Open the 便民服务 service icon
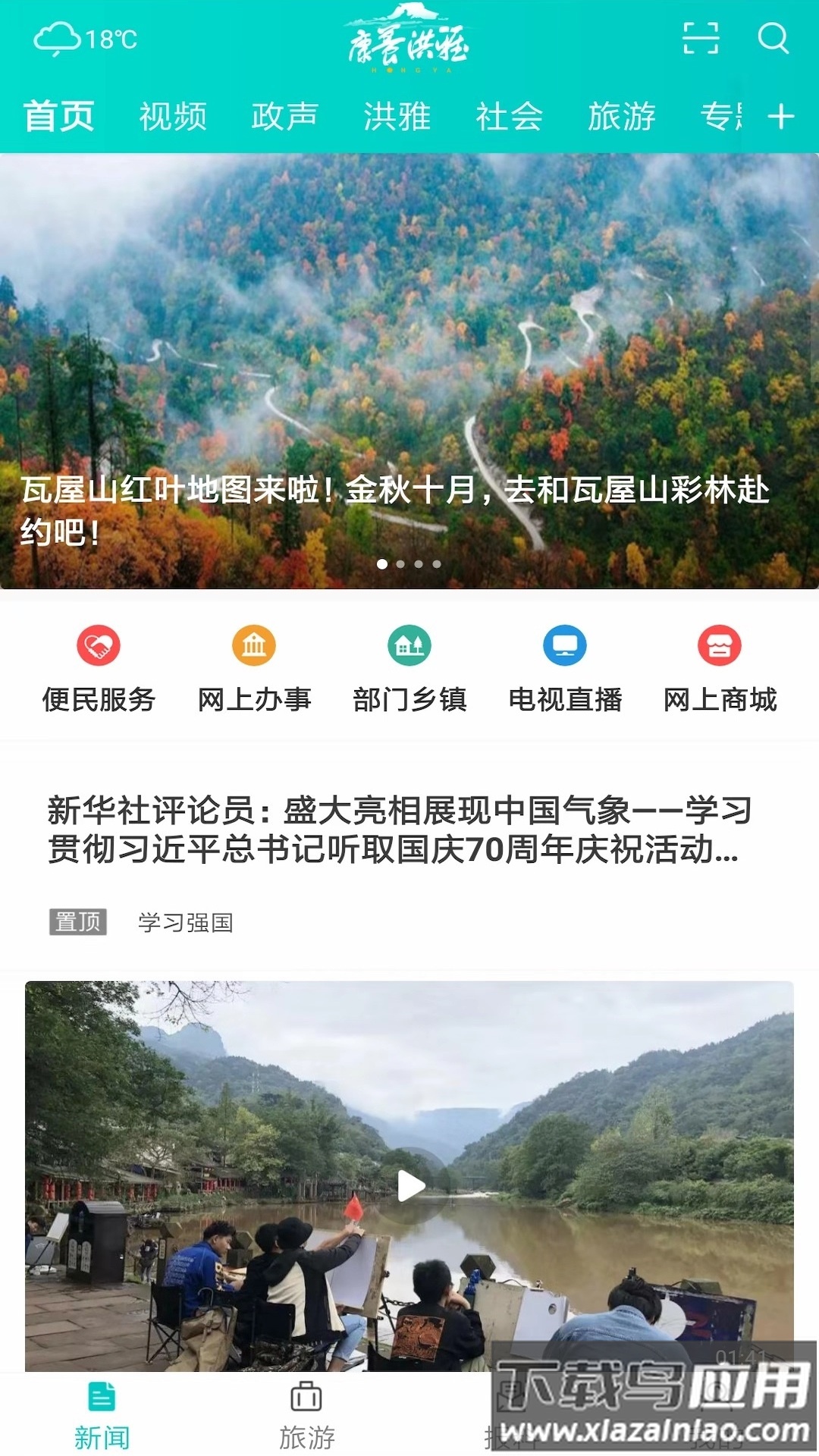This screenshot has height=1456, width=819. pyautogui.click(x=99, y=667)
